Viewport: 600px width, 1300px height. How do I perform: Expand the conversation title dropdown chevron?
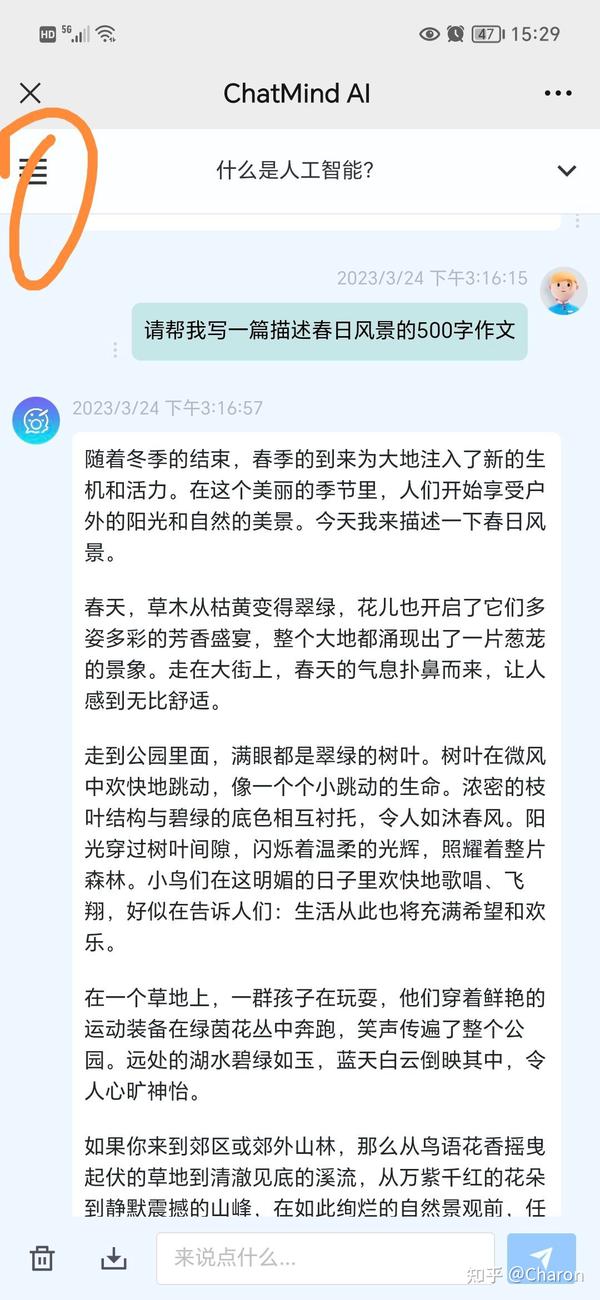coord(567,171)
